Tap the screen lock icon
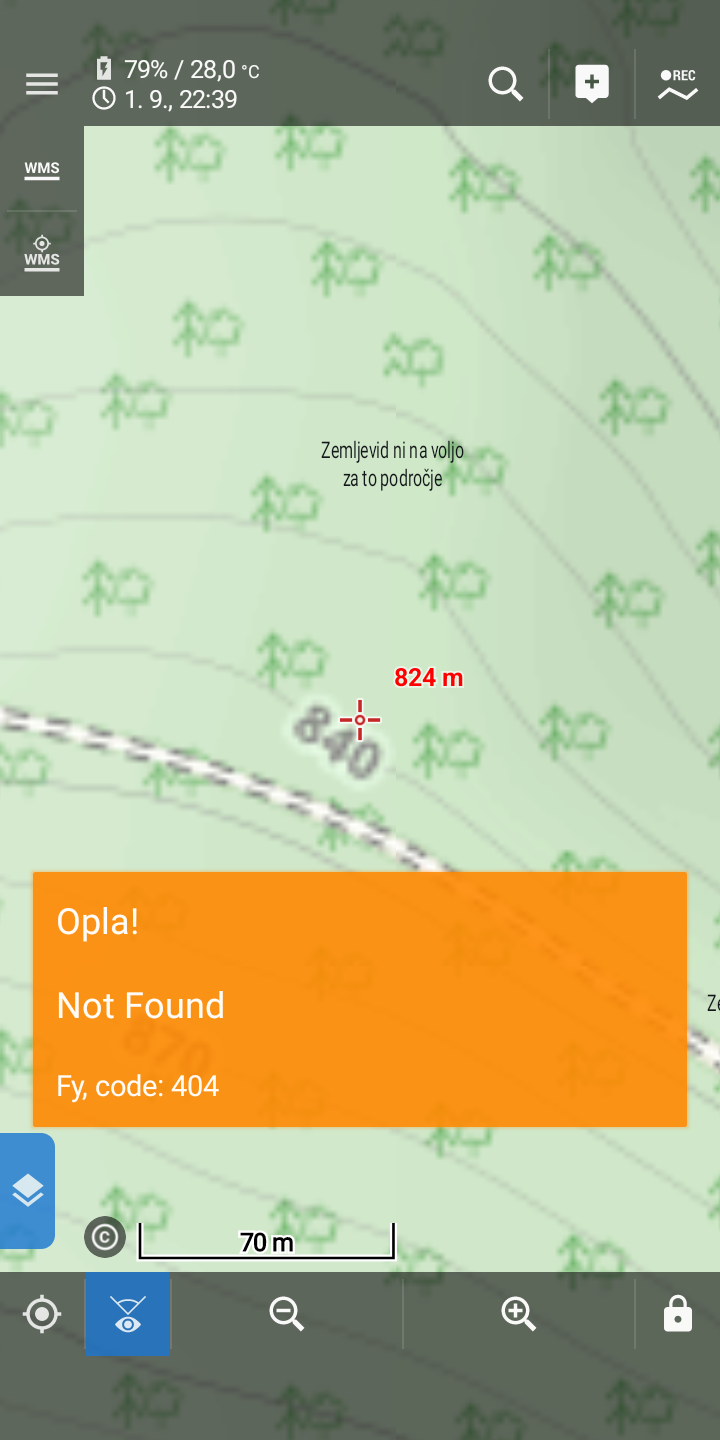Image resolution: width=720 pixels, height=1440 pixels. [678, 1314]
